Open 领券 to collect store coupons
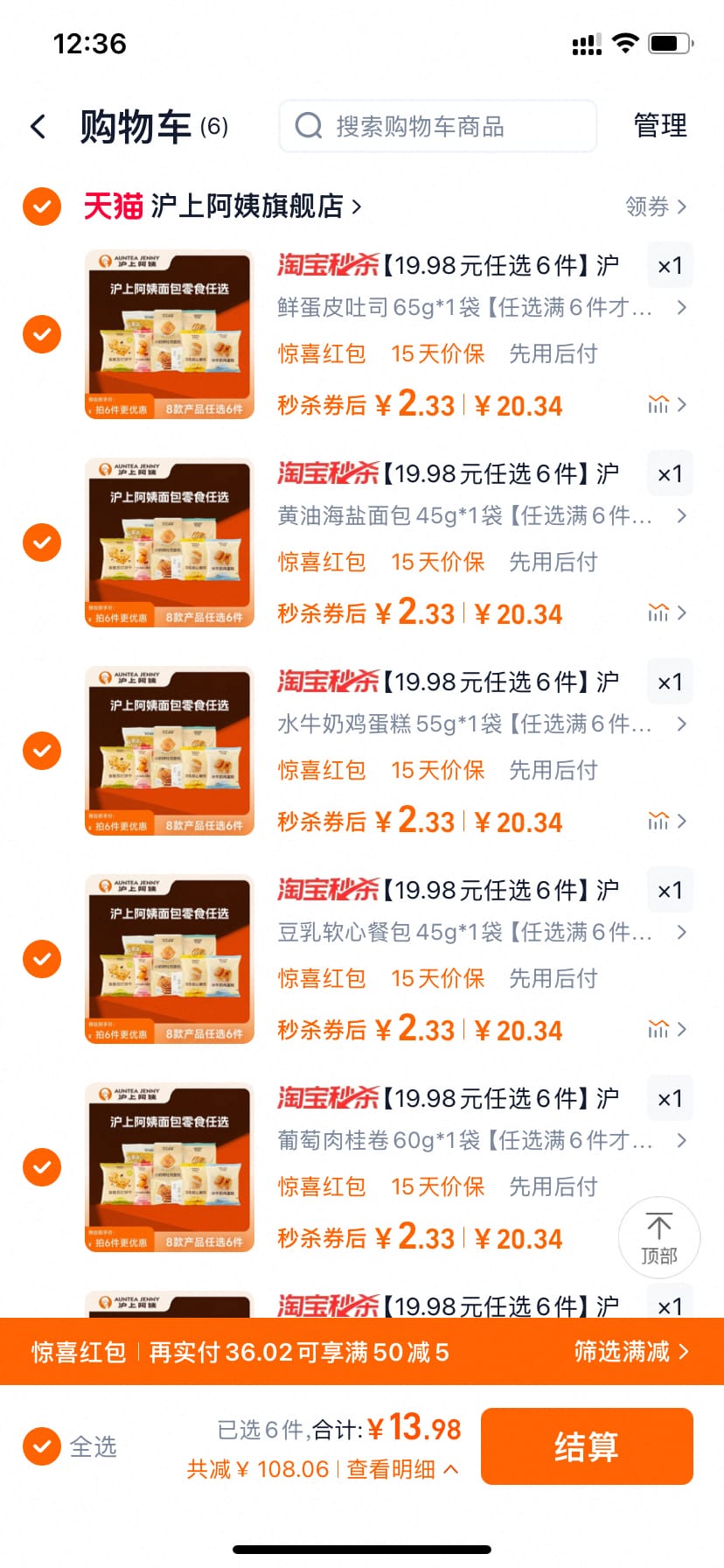The image size is (724, 1568). [x=647, y=206]
